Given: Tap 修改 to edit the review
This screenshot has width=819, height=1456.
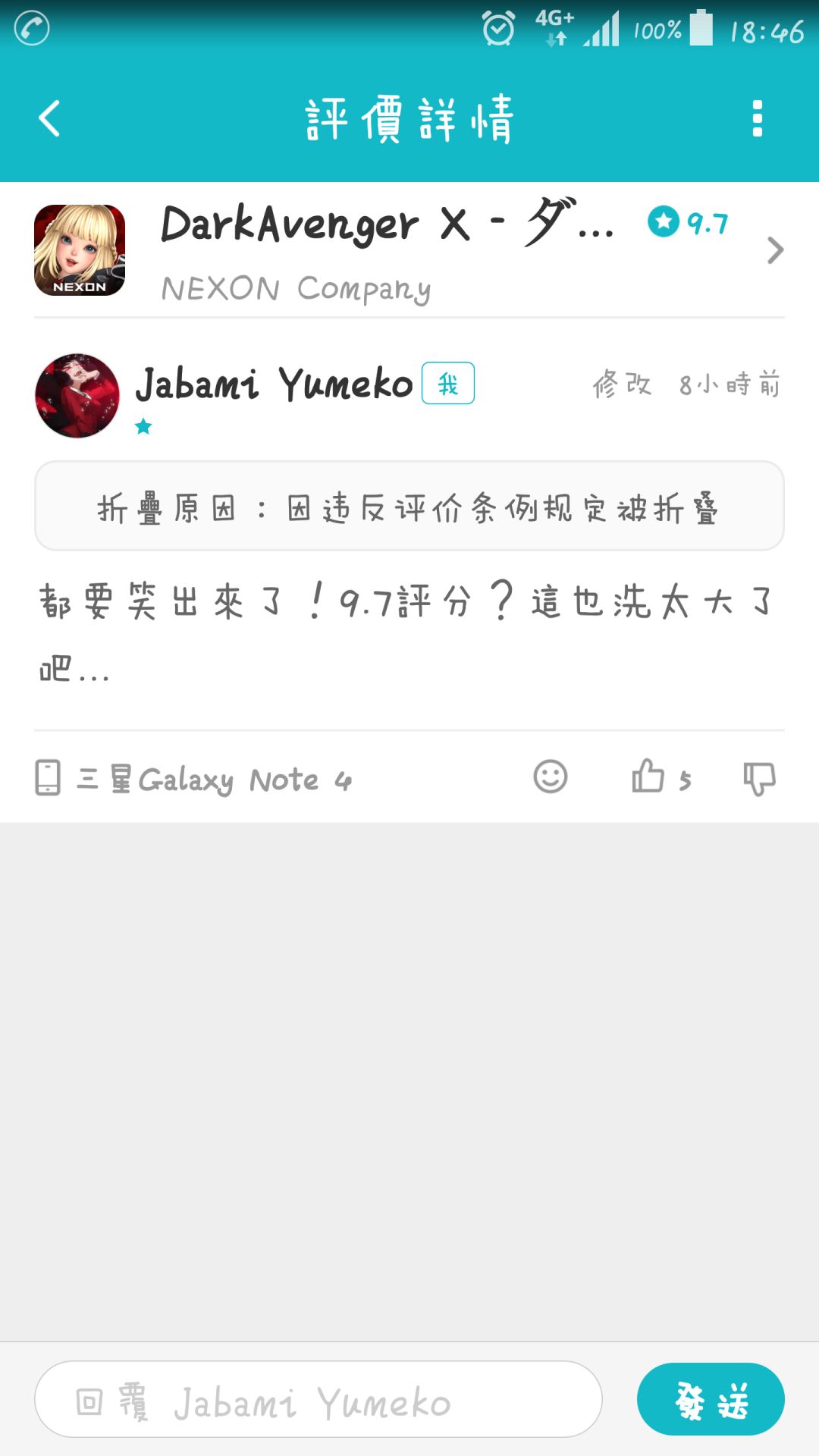Looking at the screenshot, I should (622, 384).
